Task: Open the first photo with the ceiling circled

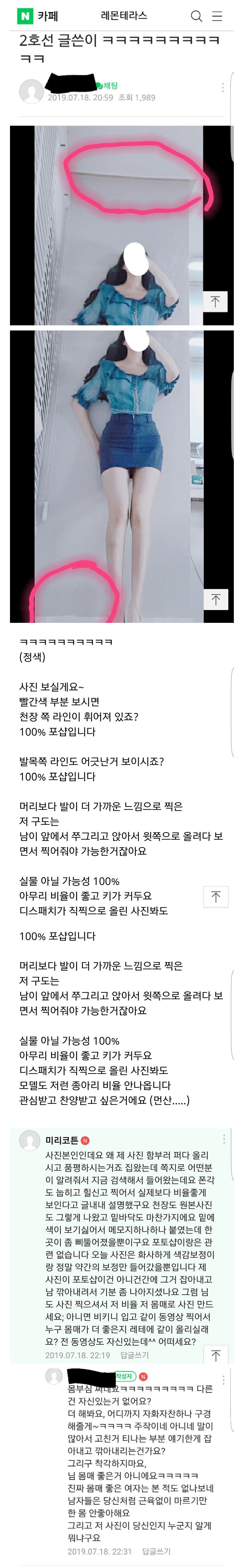Action: coord(121,225)
